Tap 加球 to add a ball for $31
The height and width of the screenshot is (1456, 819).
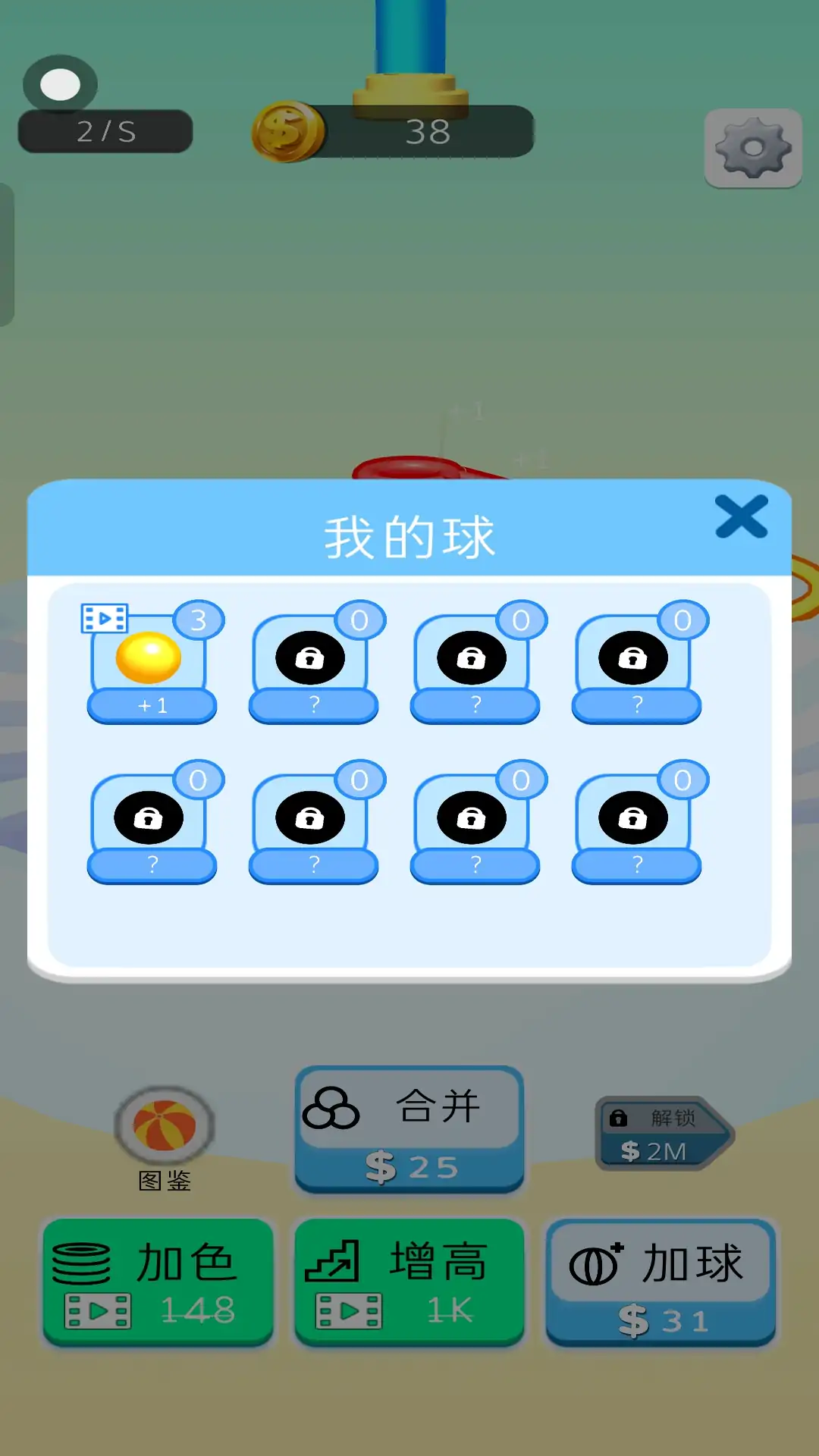tap(661, 1282)
